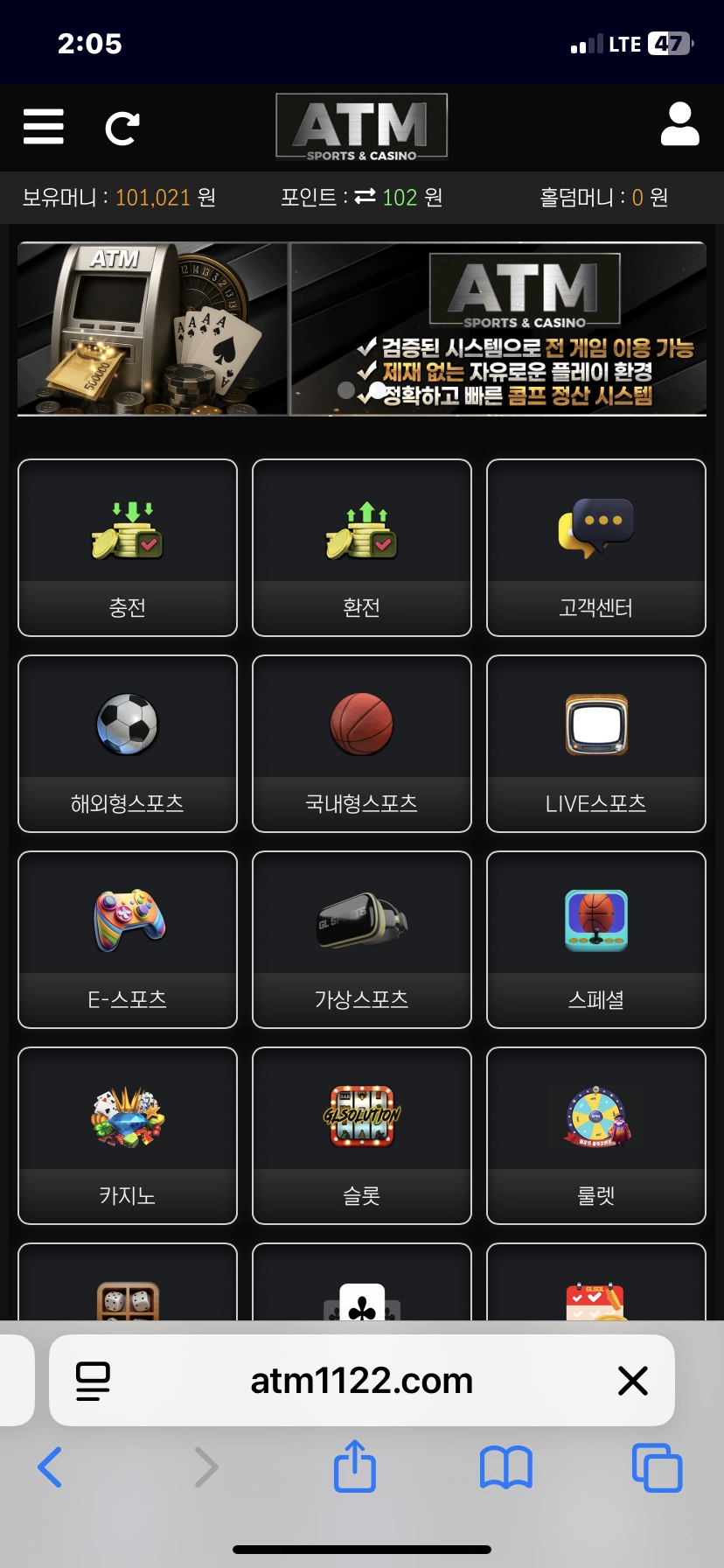Tap the refresh icon in the header

tap(122, 129)
